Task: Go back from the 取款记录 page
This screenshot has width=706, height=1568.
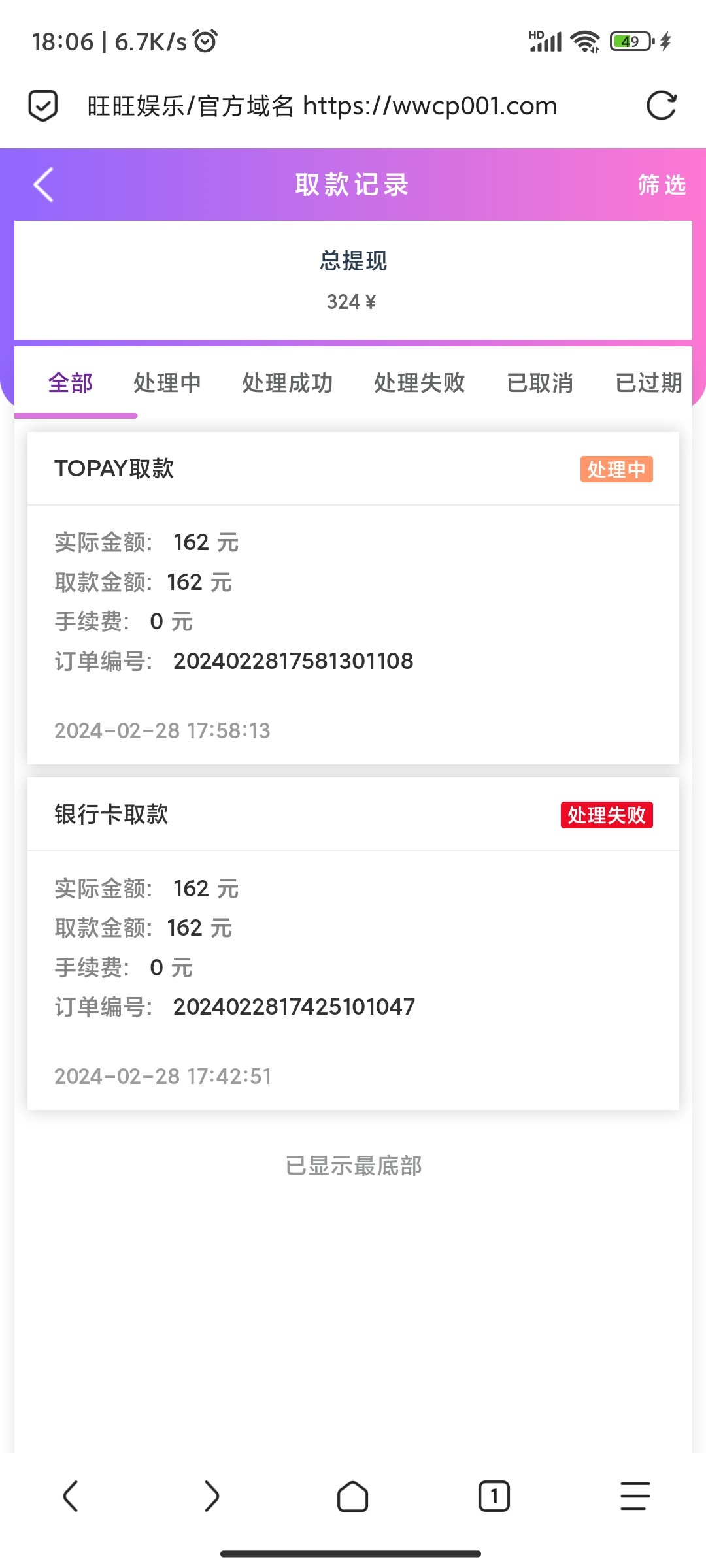Action: (x=43, y=185)
